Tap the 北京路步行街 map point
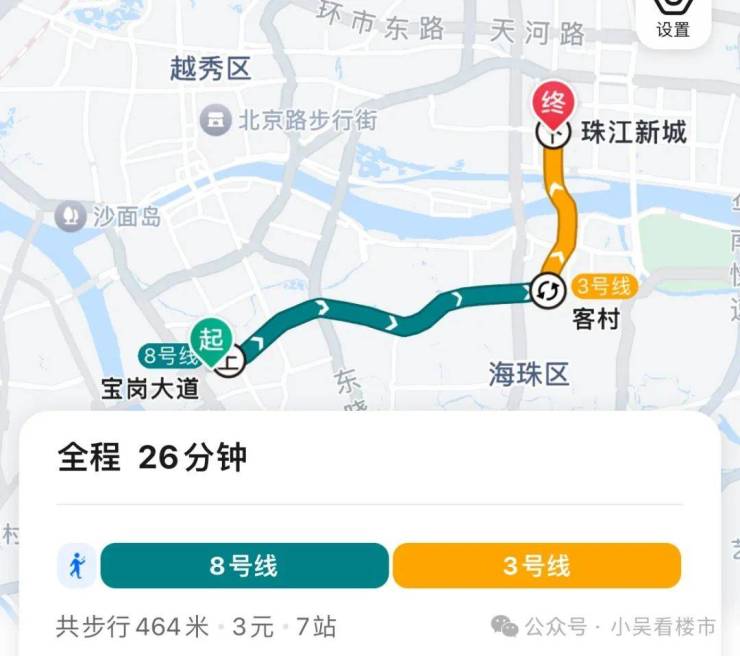 click(x=215, y=121)
